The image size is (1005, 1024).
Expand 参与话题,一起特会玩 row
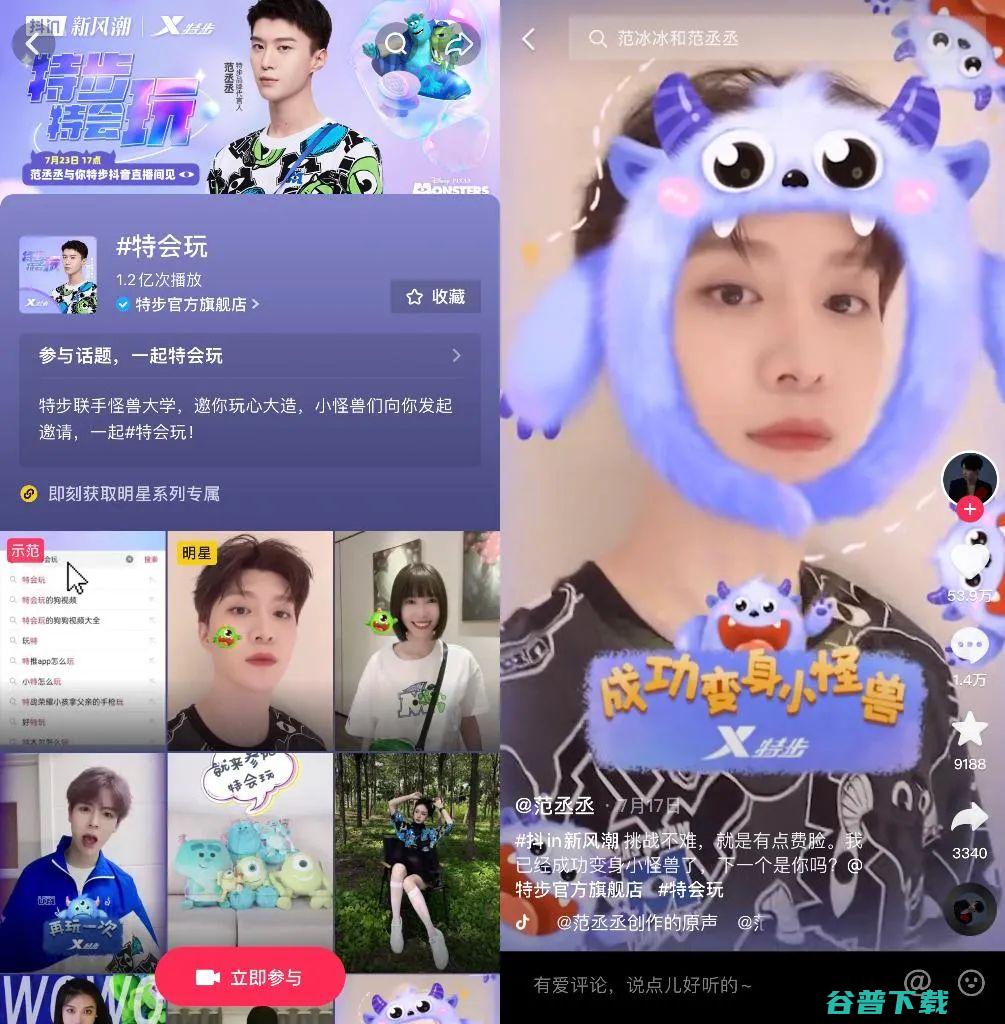coord(455,355)
